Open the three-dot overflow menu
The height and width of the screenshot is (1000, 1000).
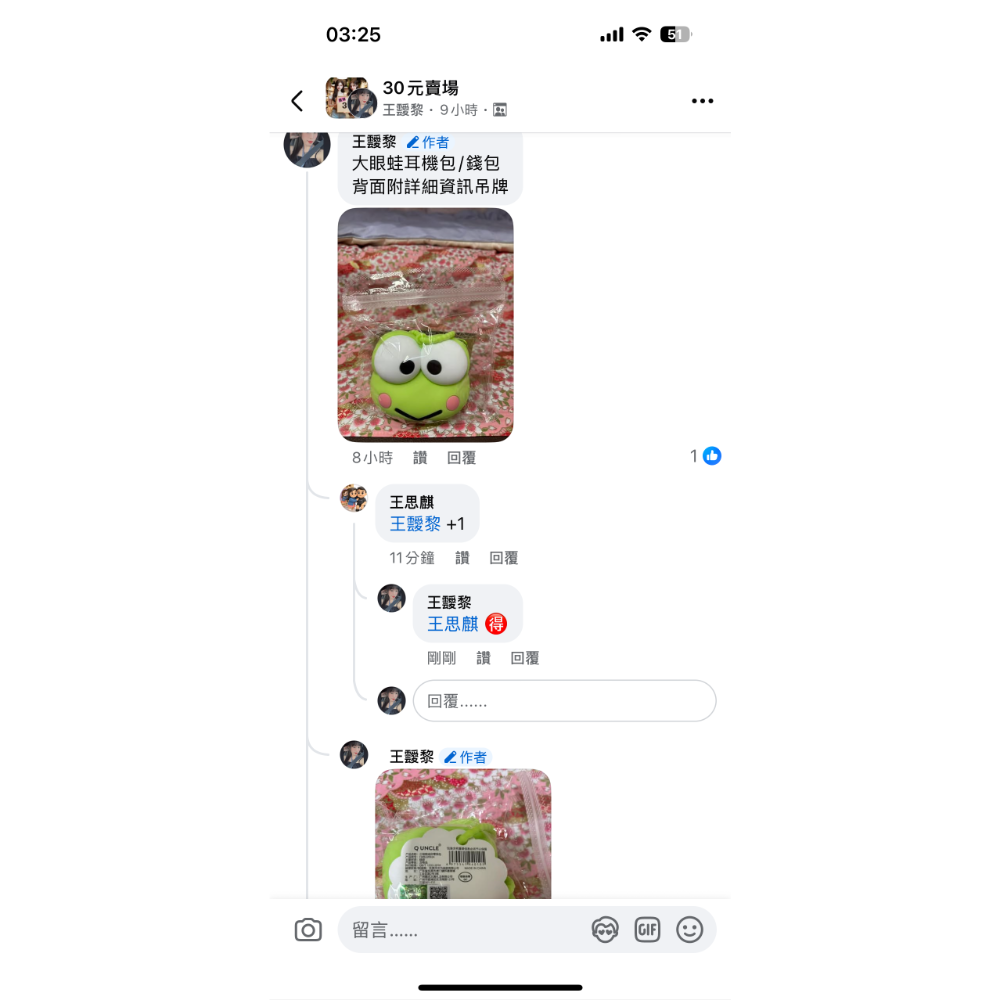702,101
